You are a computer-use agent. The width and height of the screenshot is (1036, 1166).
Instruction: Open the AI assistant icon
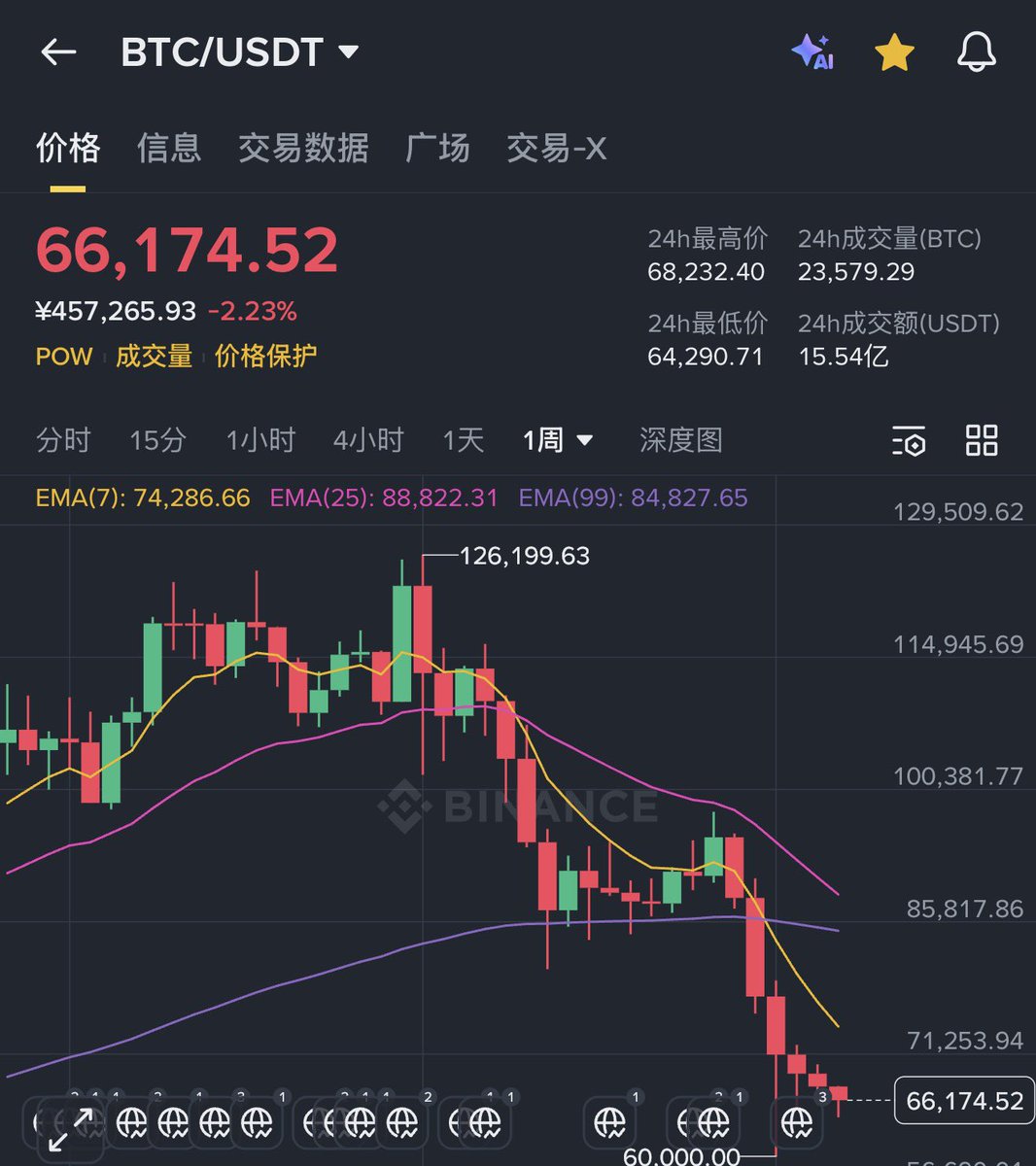(x=812, y=52)
